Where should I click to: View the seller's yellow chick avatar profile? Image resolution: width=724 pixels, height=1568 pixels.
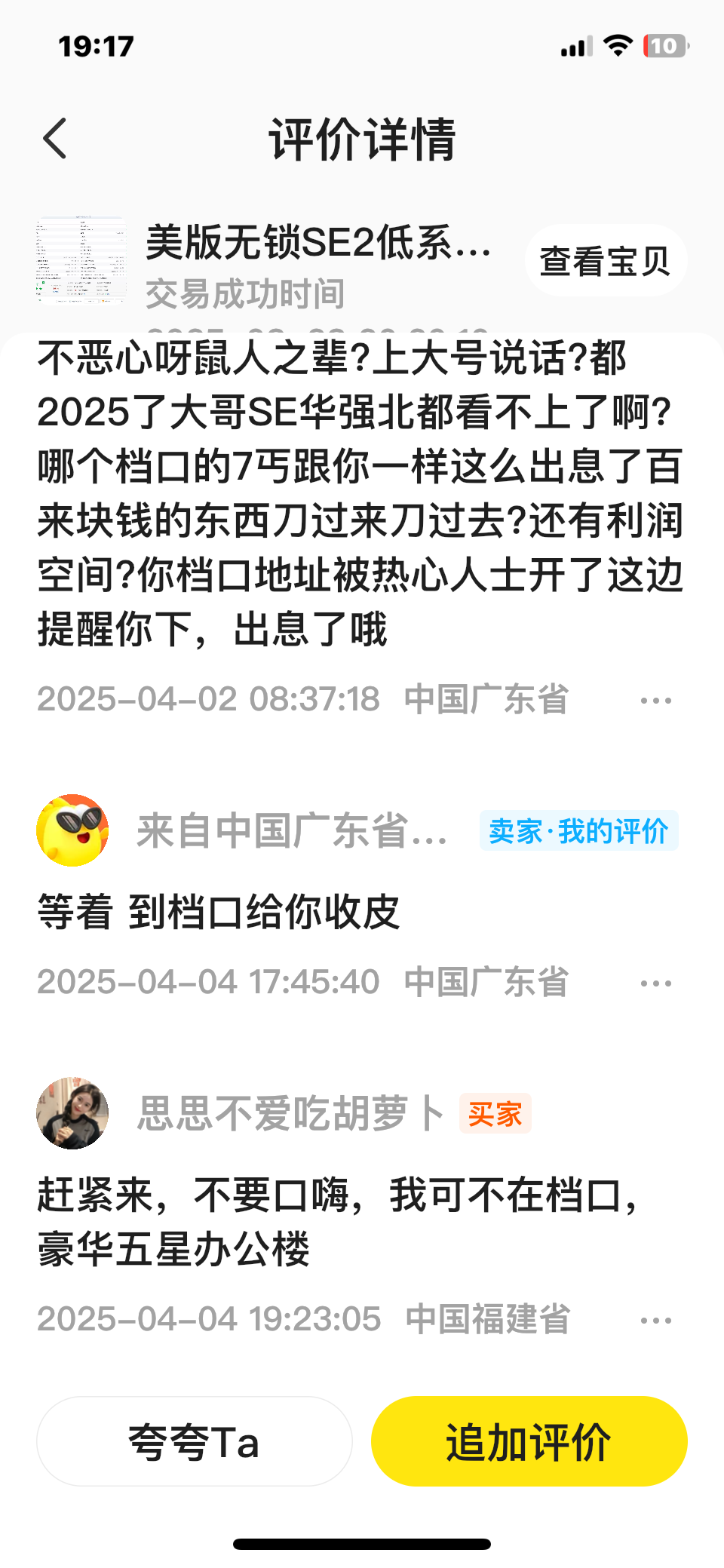tap(72, 830)
